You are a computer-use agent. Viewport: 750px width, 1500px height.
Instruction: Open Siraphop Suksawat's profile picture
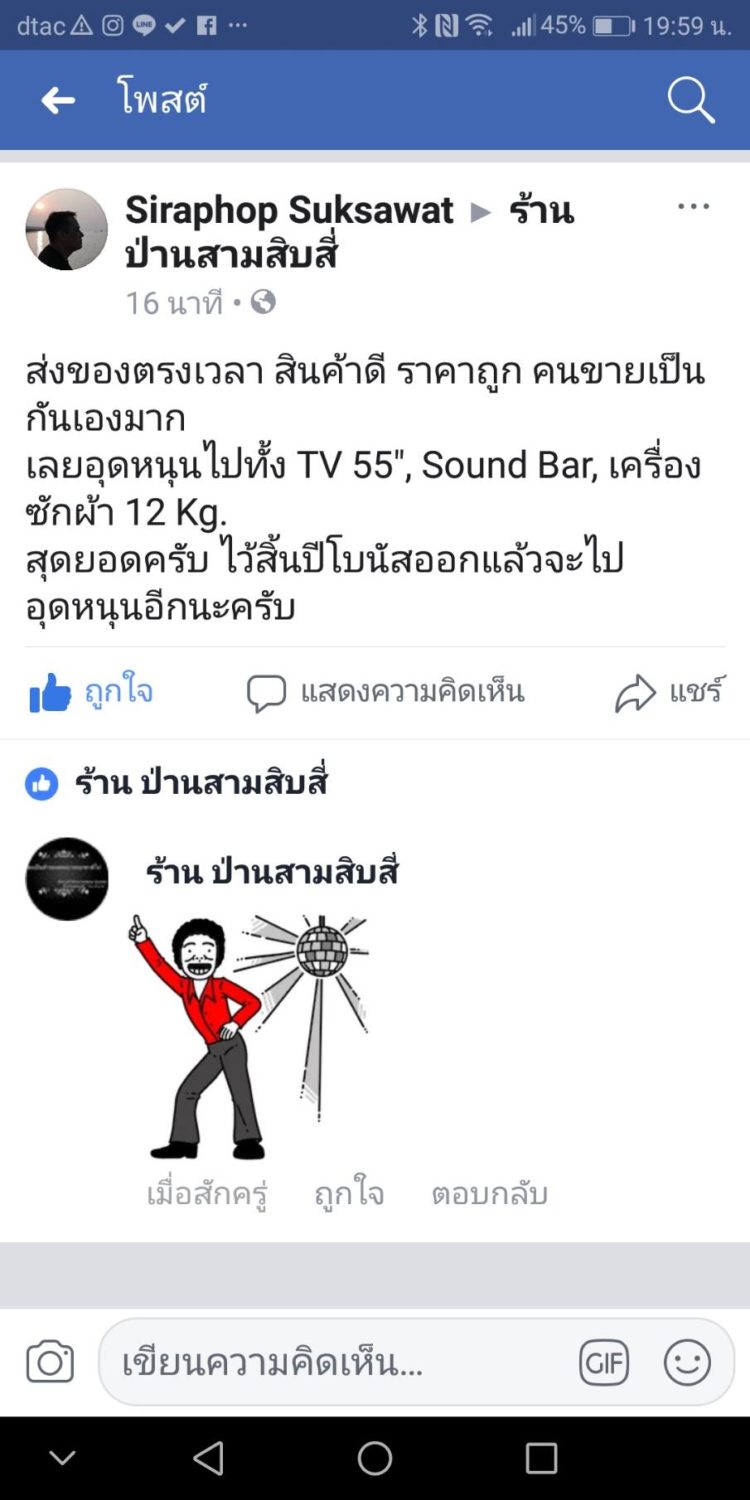(66, 229)
